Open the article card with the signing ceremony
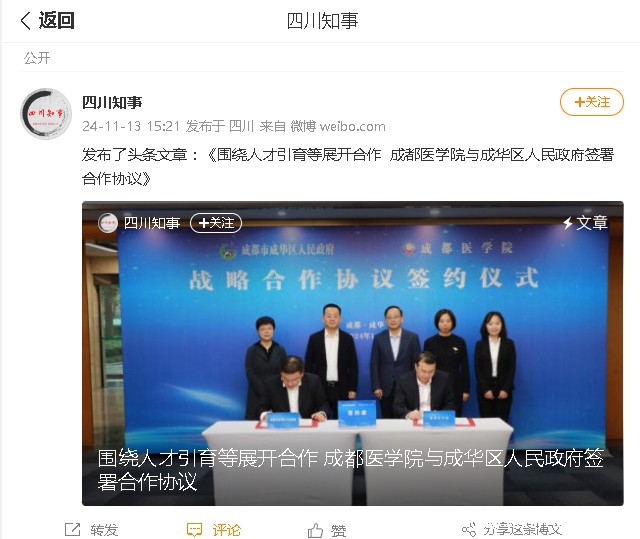 pyautogui.click(x=352, y=360)
